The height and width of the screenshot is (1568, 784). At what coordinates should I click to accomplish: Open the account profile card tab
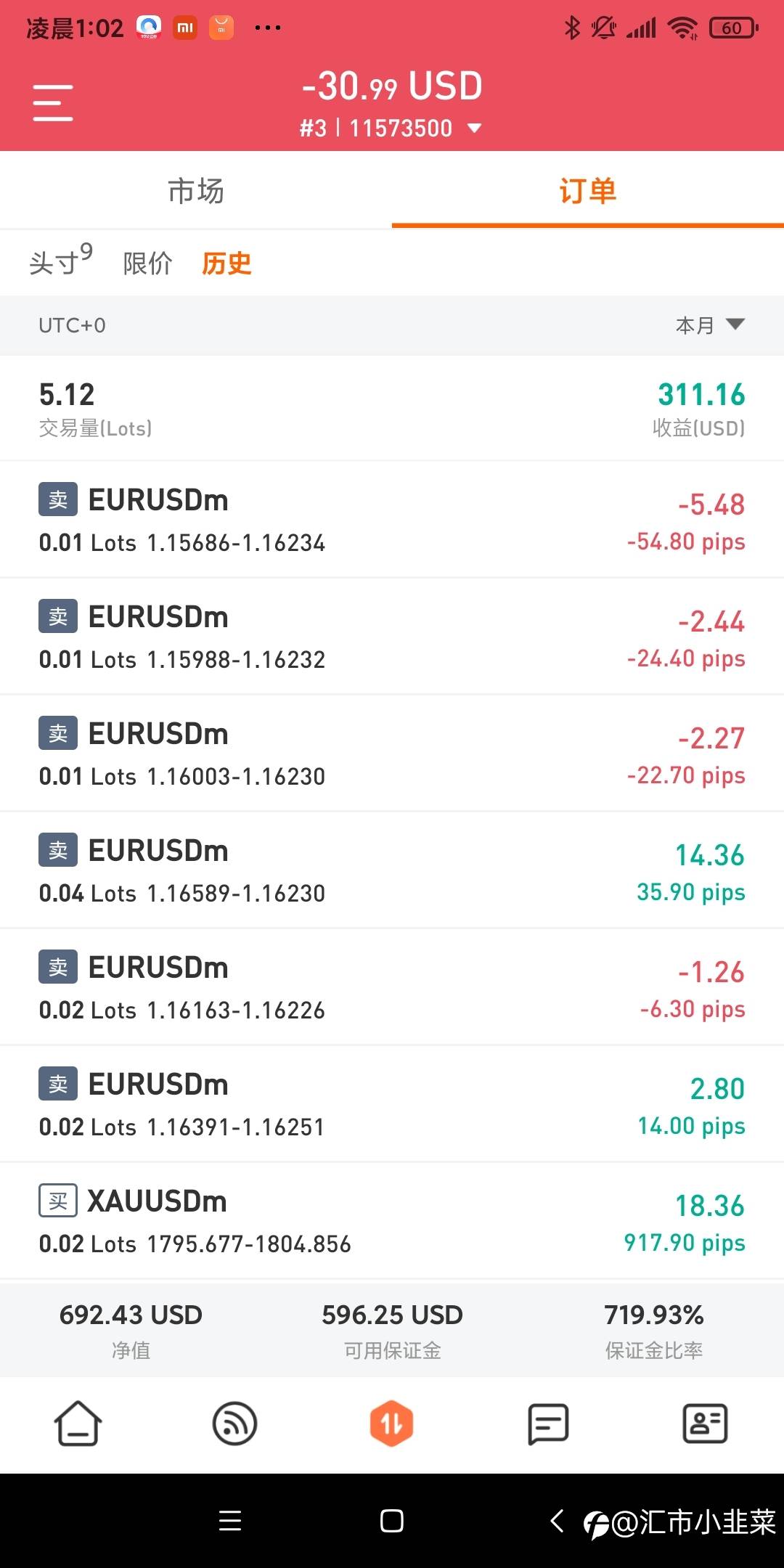pos(705,1424)
